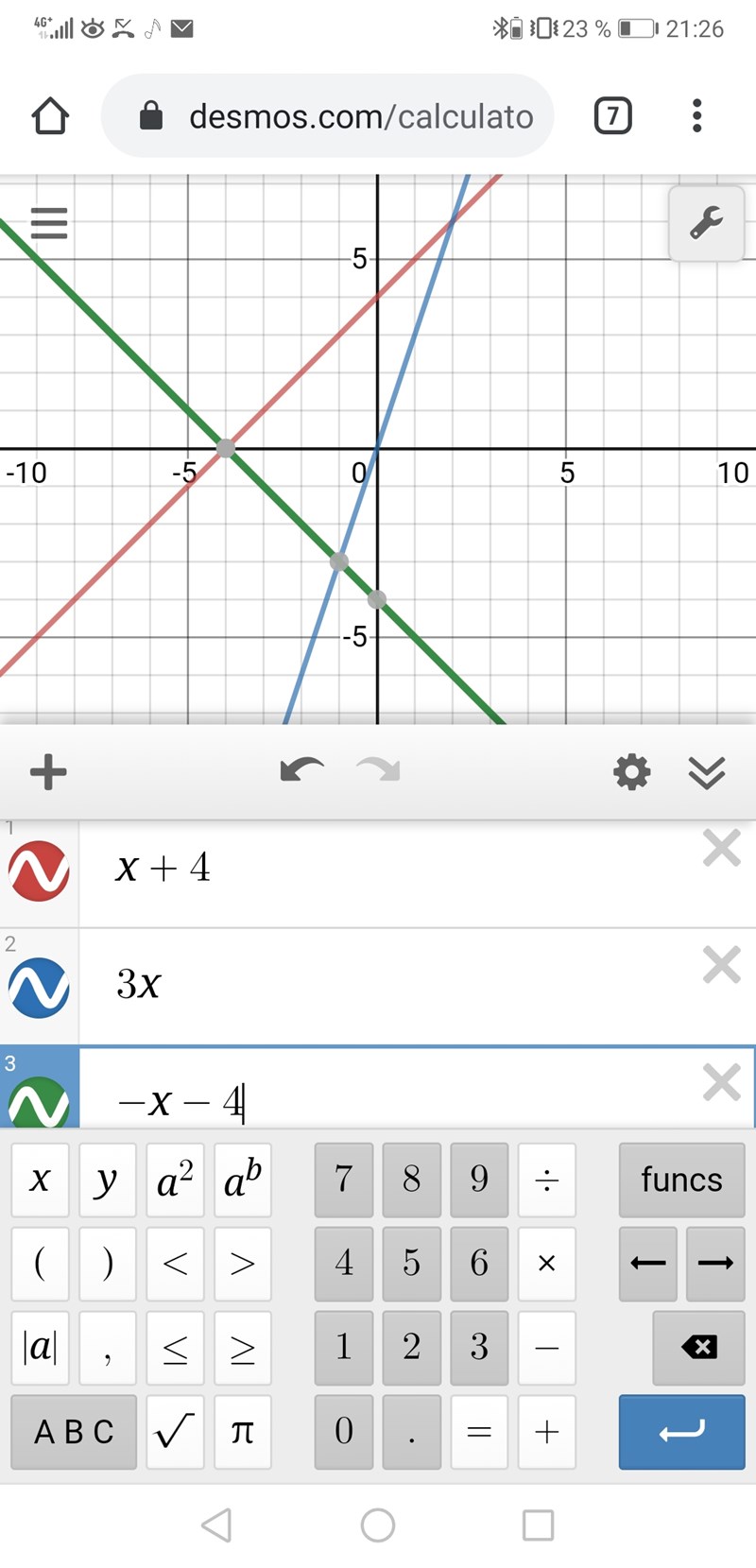This screenshot has width=756, height=1568.
Task: Open the browser tab switcher
Action: (x=612, y=115)
